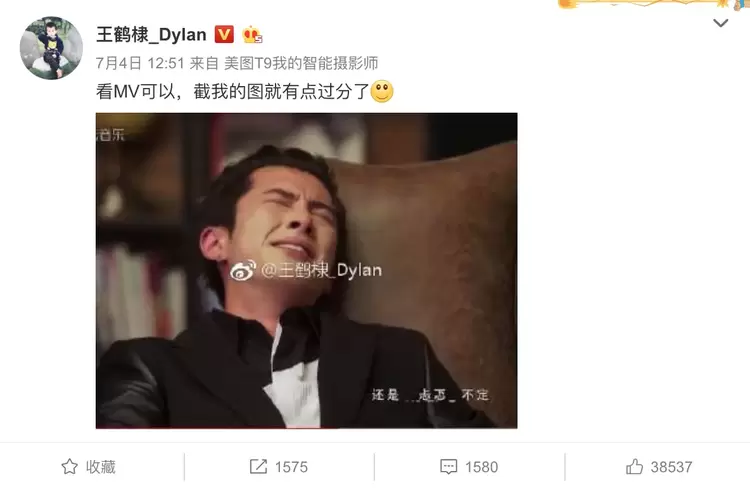Open the post options chevron
This screenshot has width=750, height=490.
tap(720, 24)
